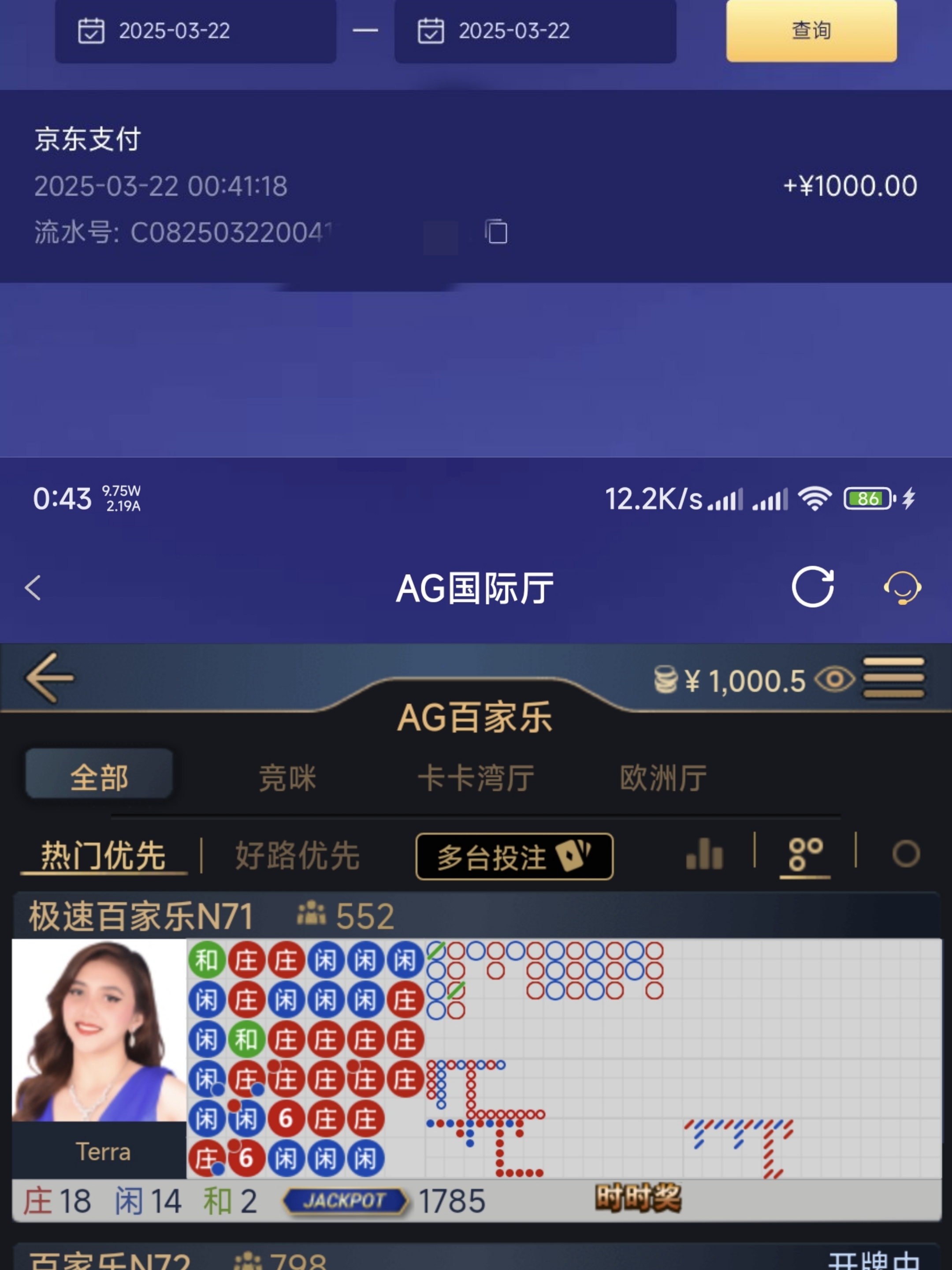
Task: Sort tables by 热门优先
Action: tap(103, 855)
